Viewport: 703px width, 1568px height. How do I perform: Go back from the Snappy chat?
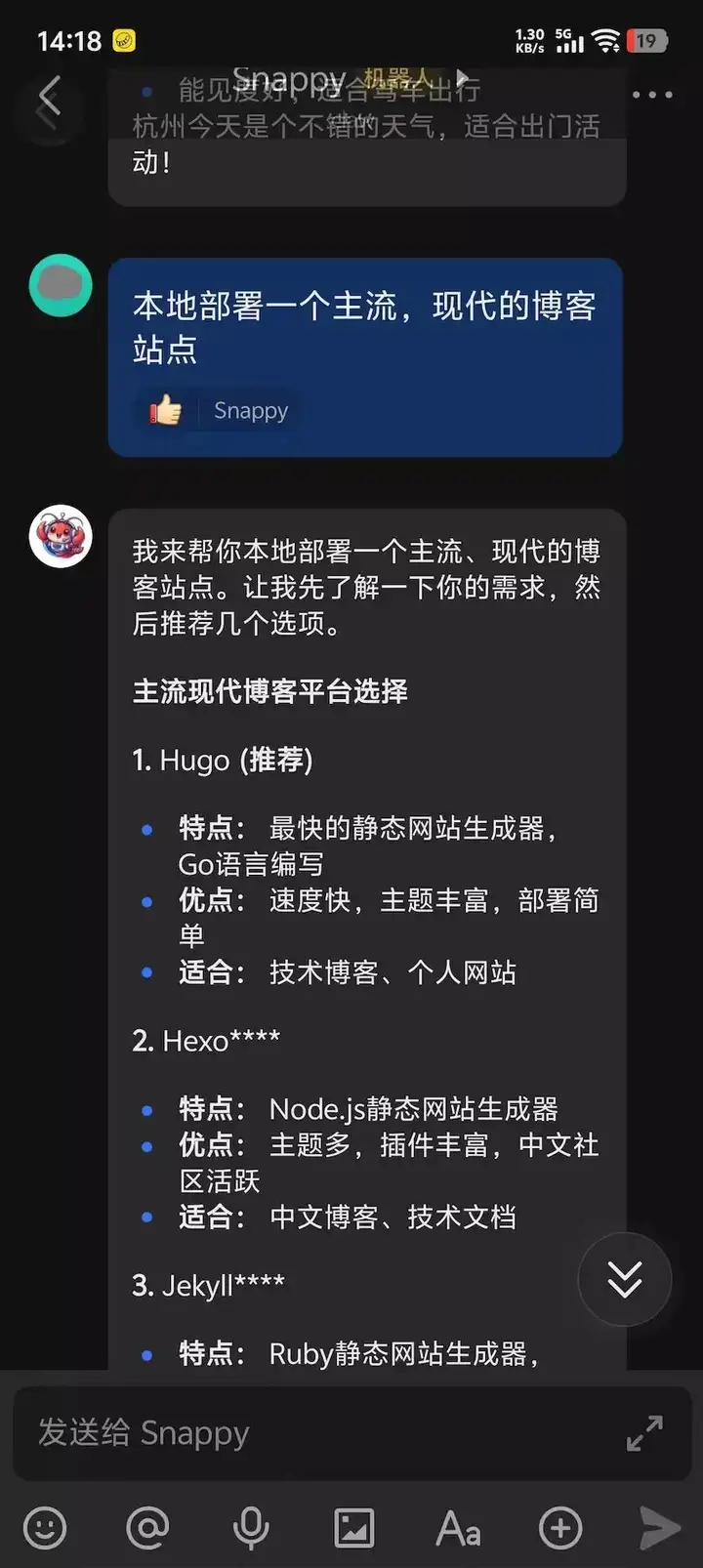pyautogui.click(x=49, y=98)
